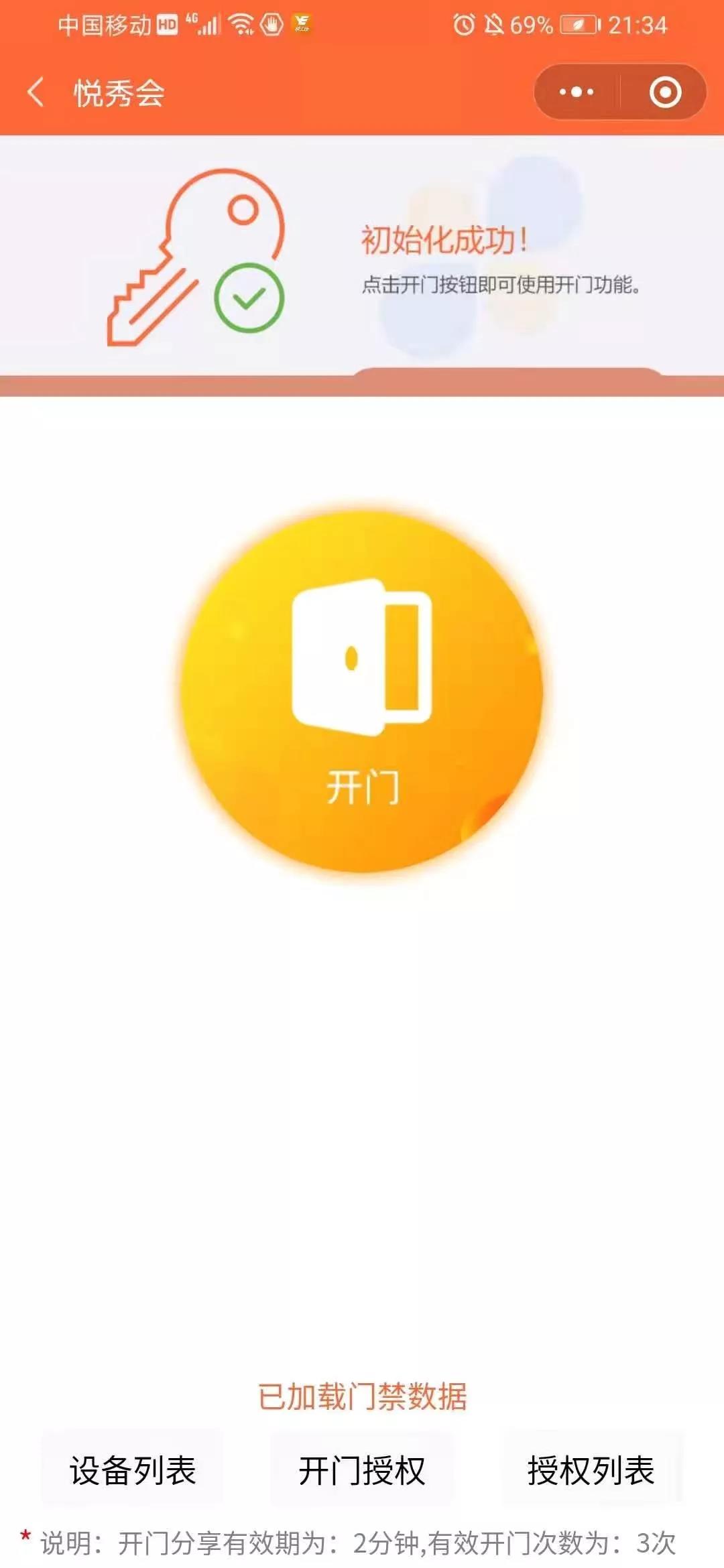Select 开门授权 door authorization

pyautogui.click(x=362, y=1471)
